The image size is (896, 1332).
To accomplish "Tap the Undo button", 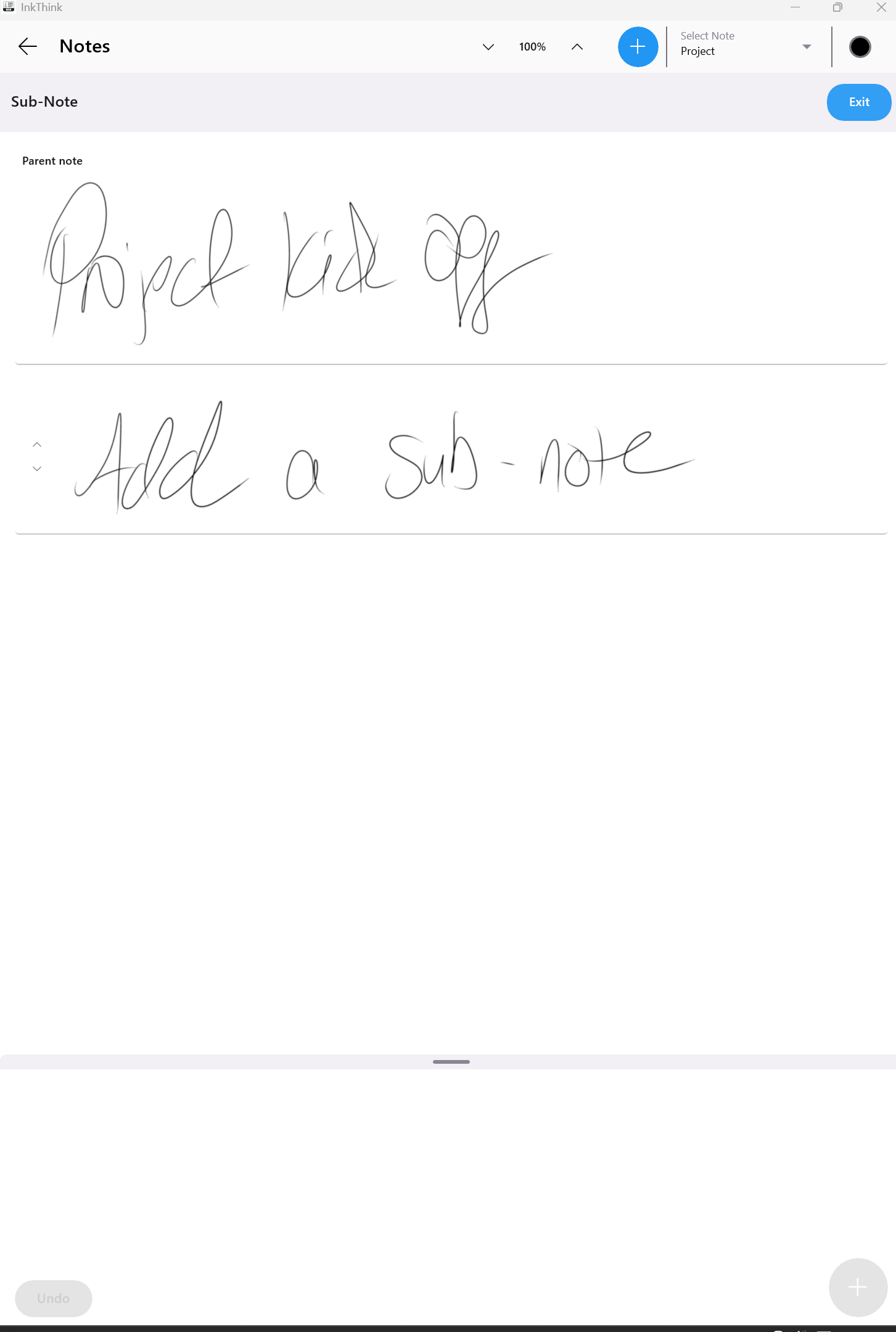I will tap(54, 1298).
